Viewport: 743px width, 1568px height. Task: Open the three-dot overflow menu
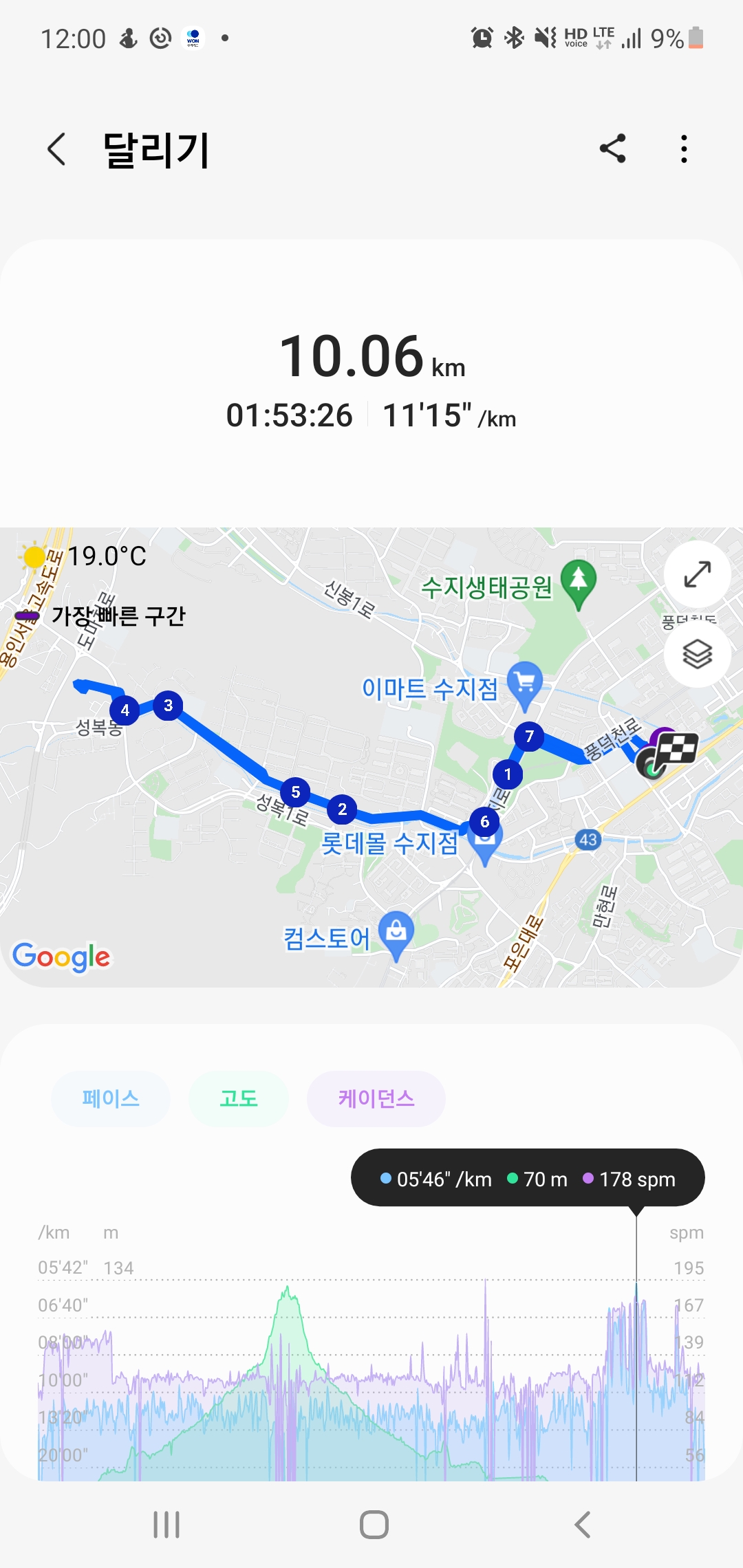point(684,149)
